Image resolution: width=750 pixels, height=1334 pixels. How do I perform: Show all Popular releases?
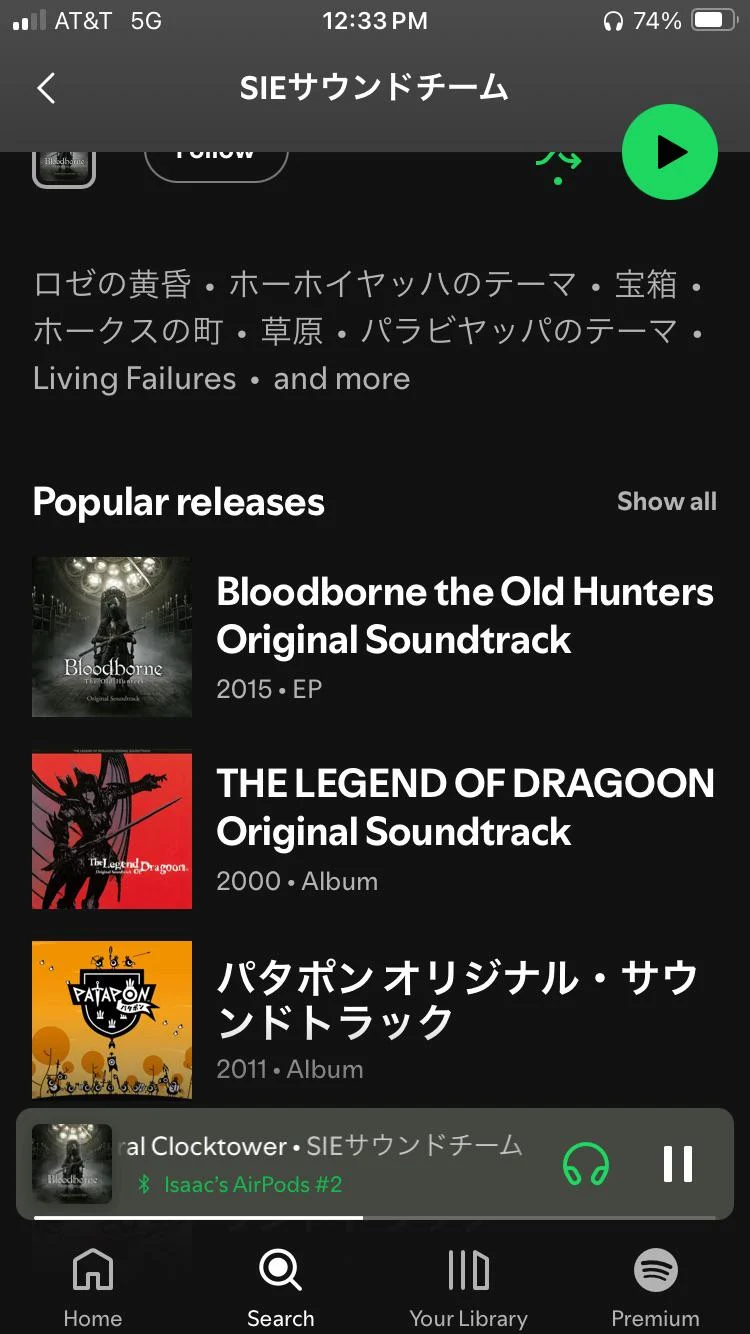tap(666, 501)
